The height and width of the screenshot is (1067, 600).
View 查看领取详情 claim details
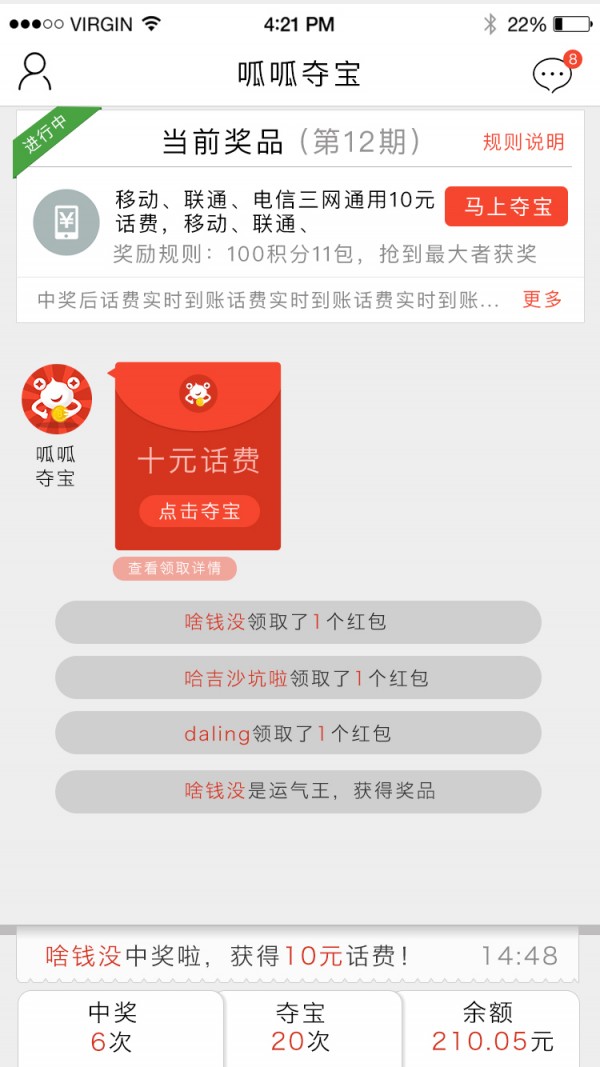pyautogui.click(x=175, y=568)
